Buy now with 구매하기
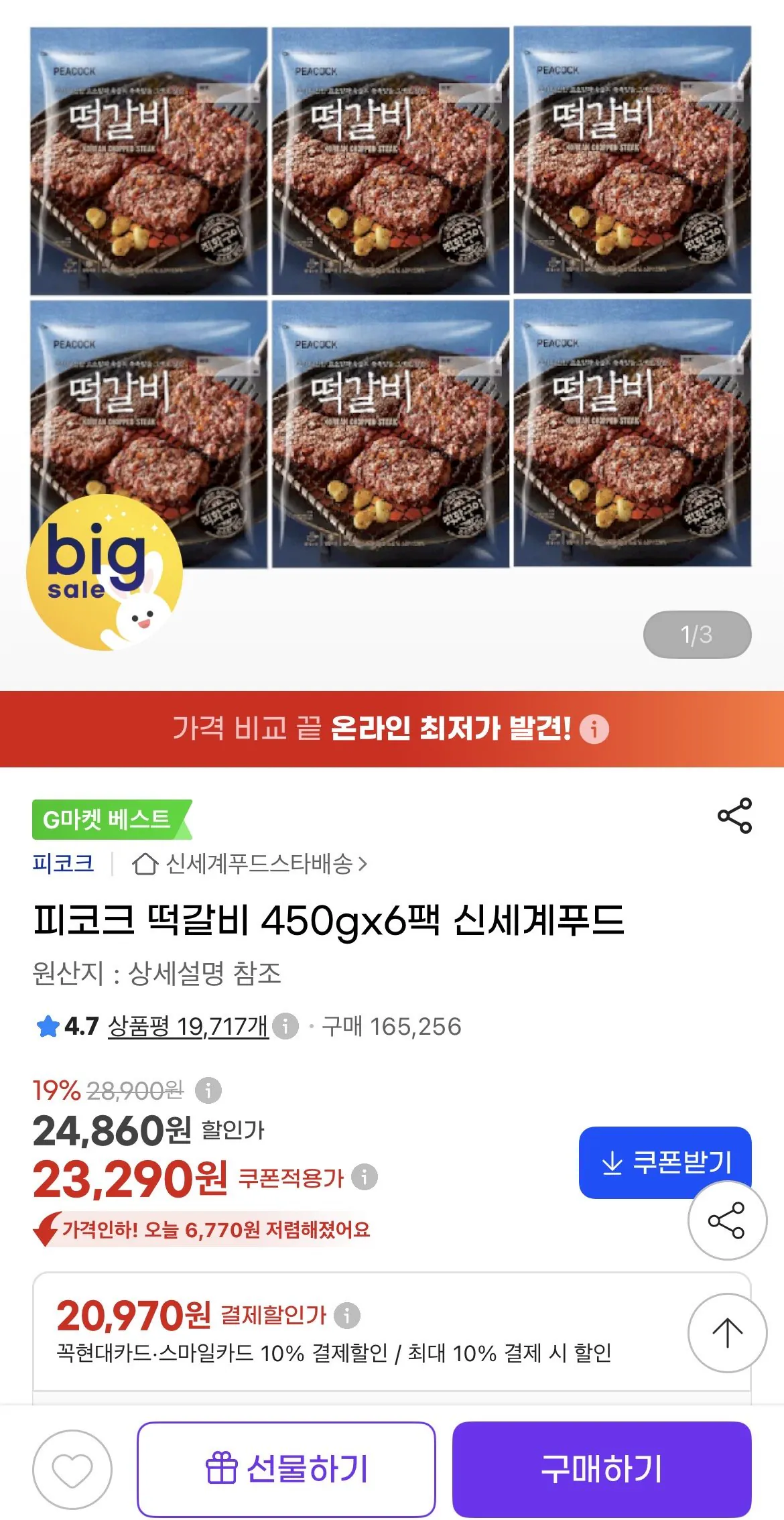Image resolution: width=784 pixels, height=1520 pixels. coord(602,1469)
